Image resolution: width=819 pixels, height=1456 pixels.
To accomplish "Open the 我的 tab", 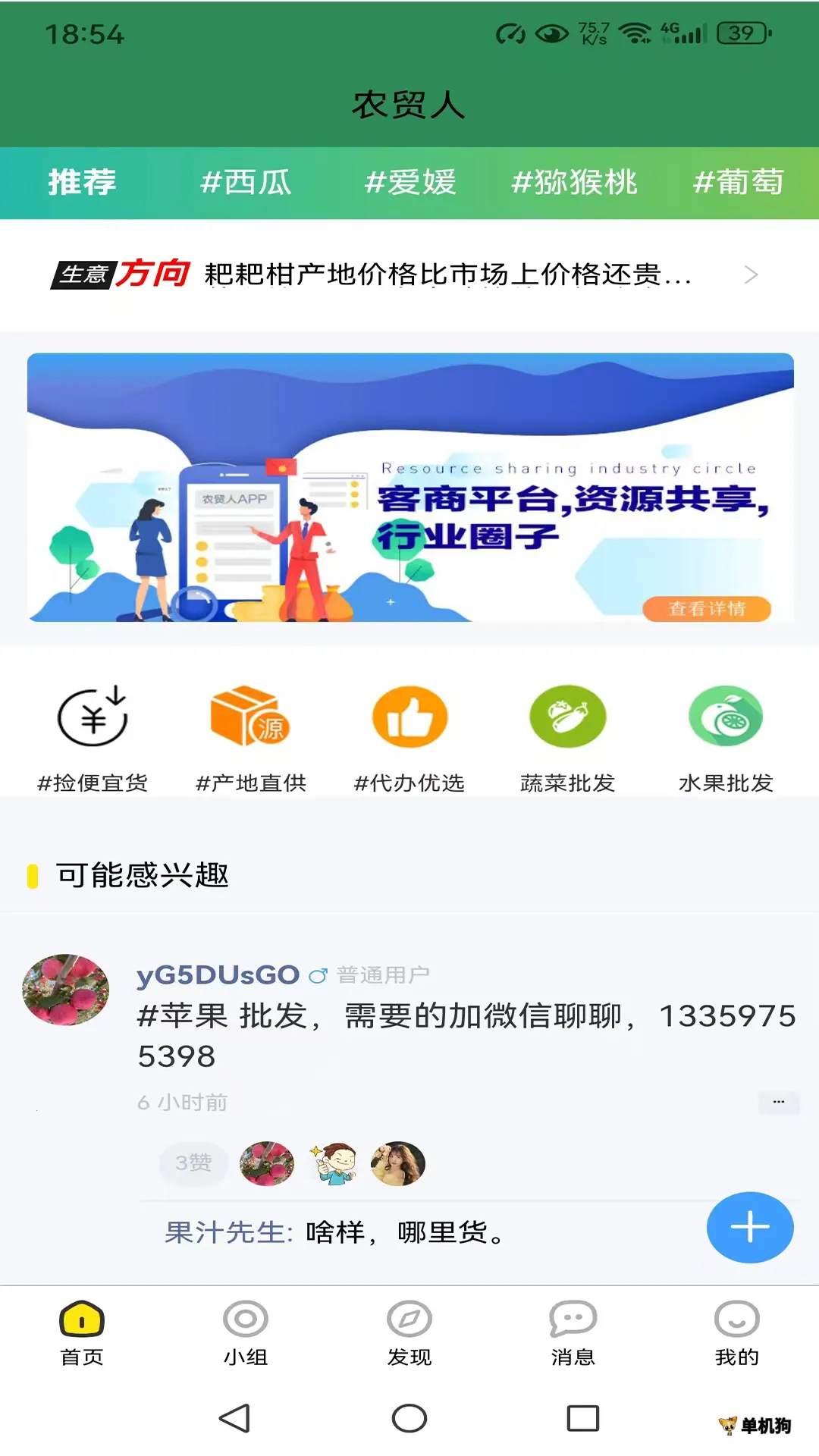I will tap(736, 1333).
